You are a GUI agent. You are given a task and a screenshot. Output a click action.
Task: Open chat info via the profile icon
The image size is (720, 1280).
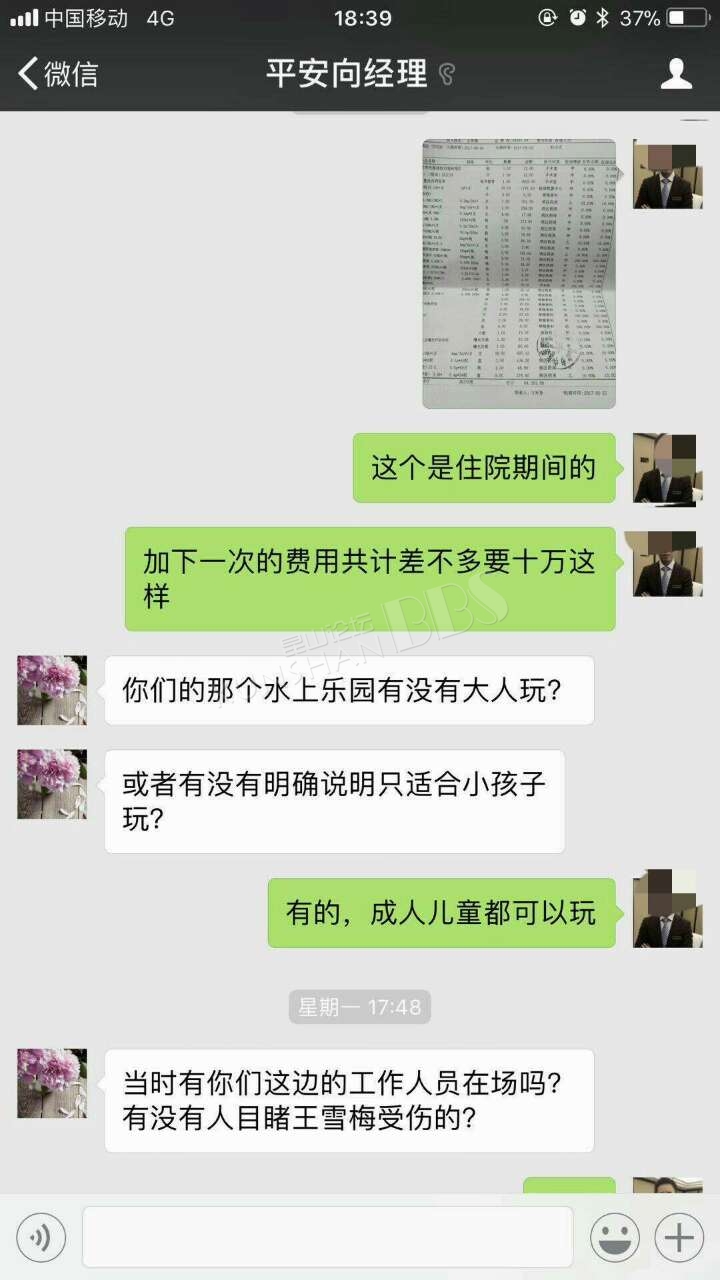tap(677, 73)
